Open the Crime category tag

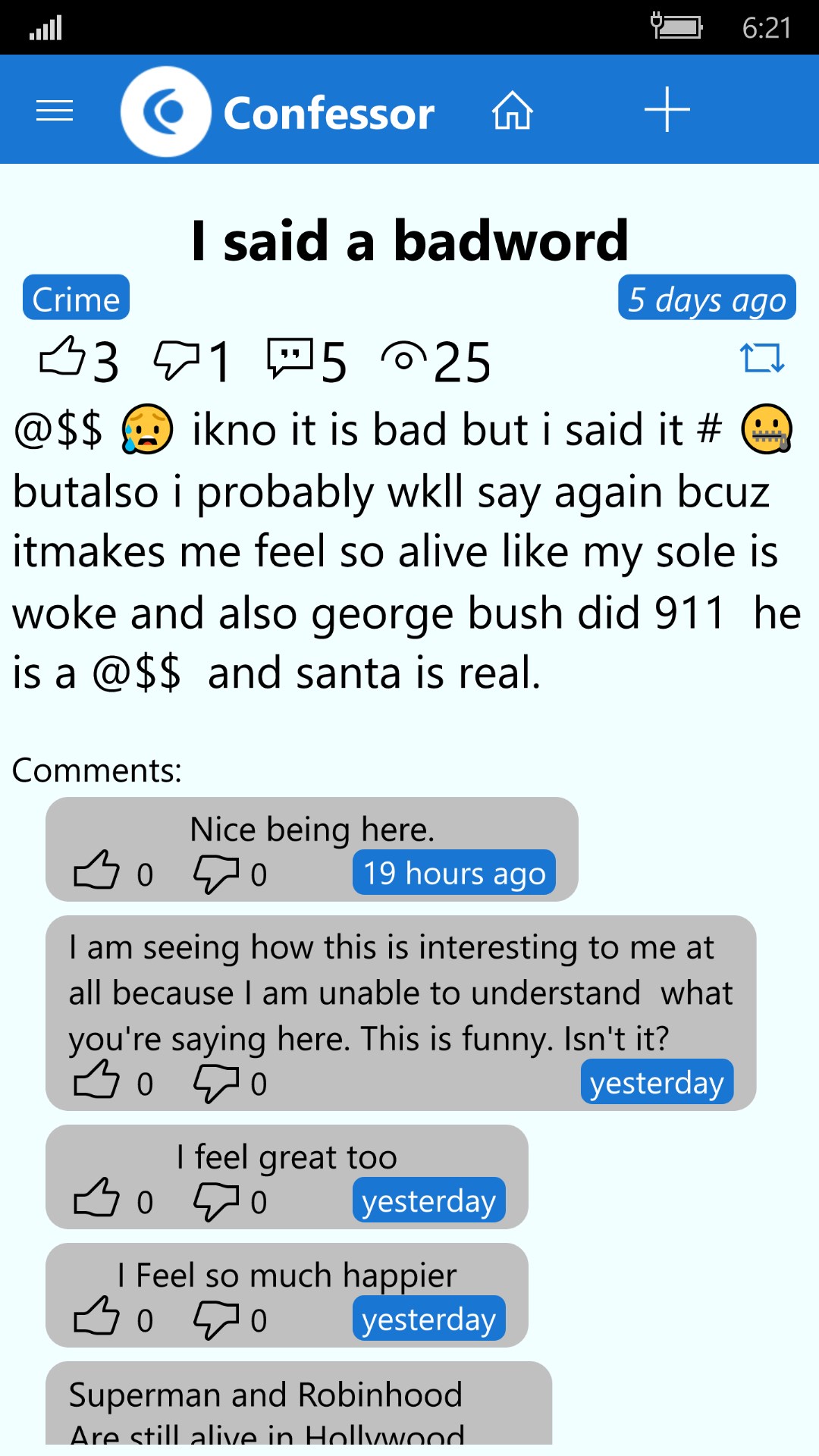tap(76, 299)
